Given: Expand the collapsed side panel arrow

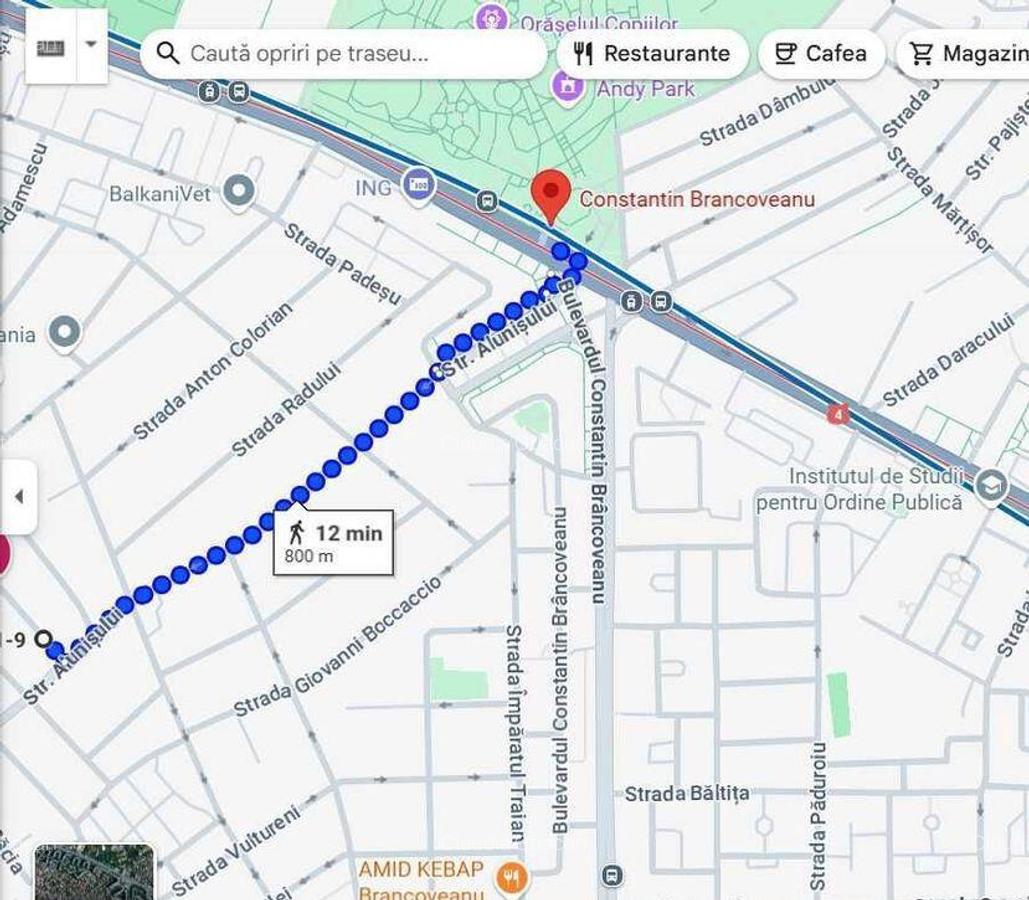Looking at the screenshot, I should (x=18, y=497).
